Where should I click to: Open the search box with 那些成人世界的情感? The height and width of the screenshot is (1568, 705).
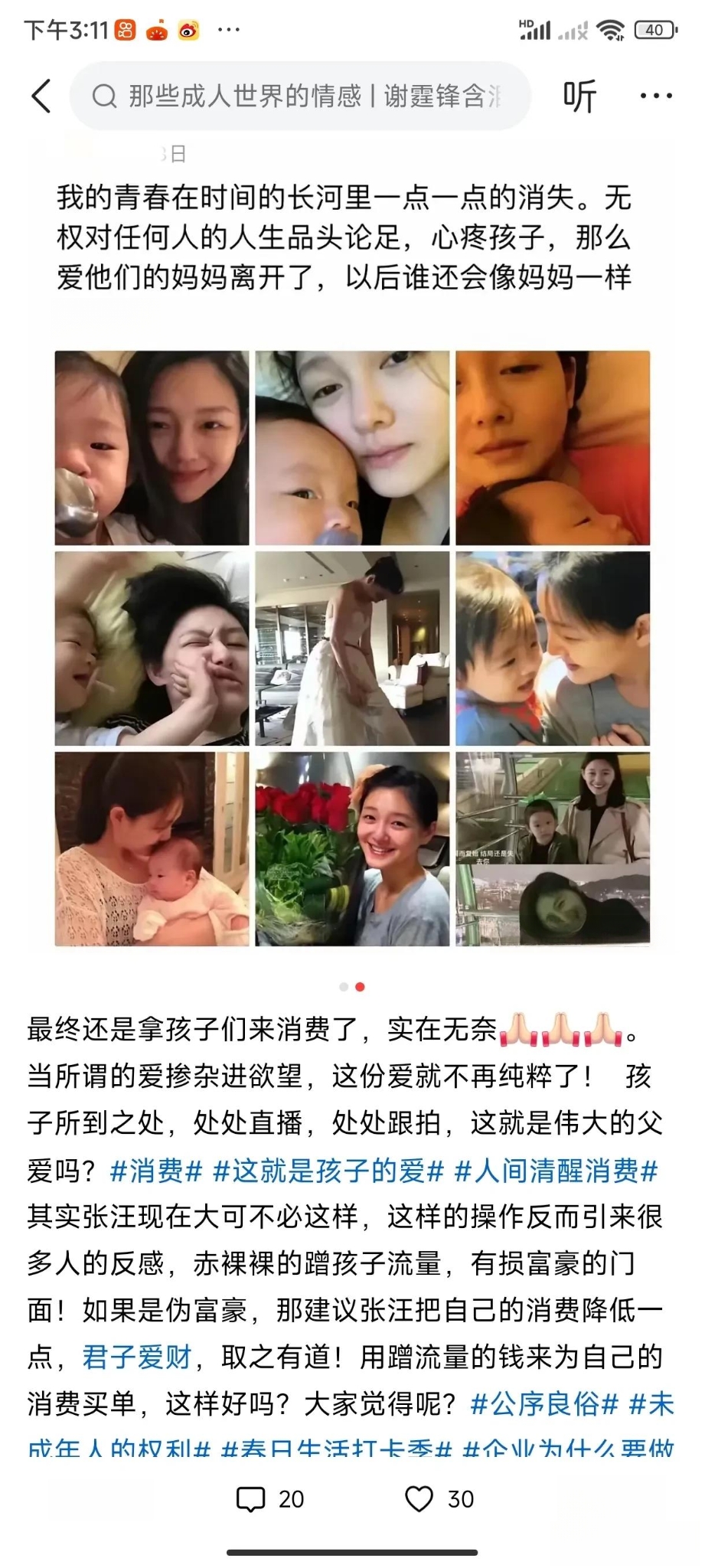click(x=300, y=96)
